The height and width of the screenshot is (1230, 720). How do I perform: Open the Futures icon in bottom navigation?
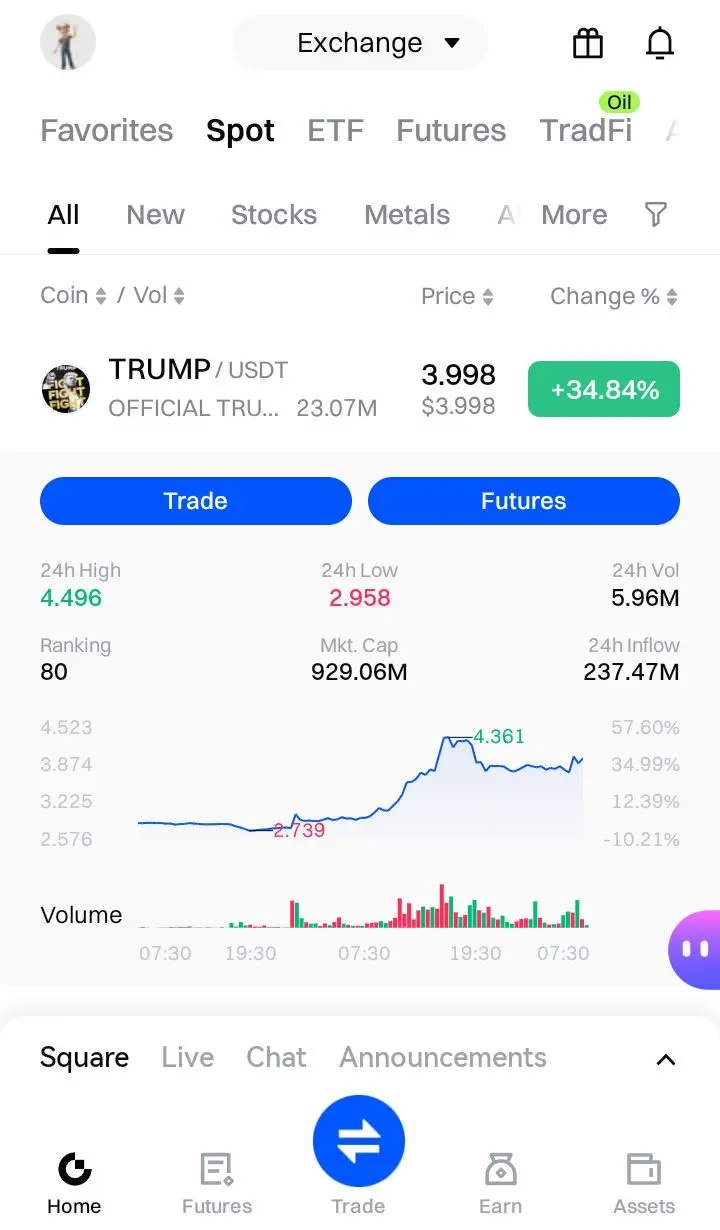click(215, 1168)
